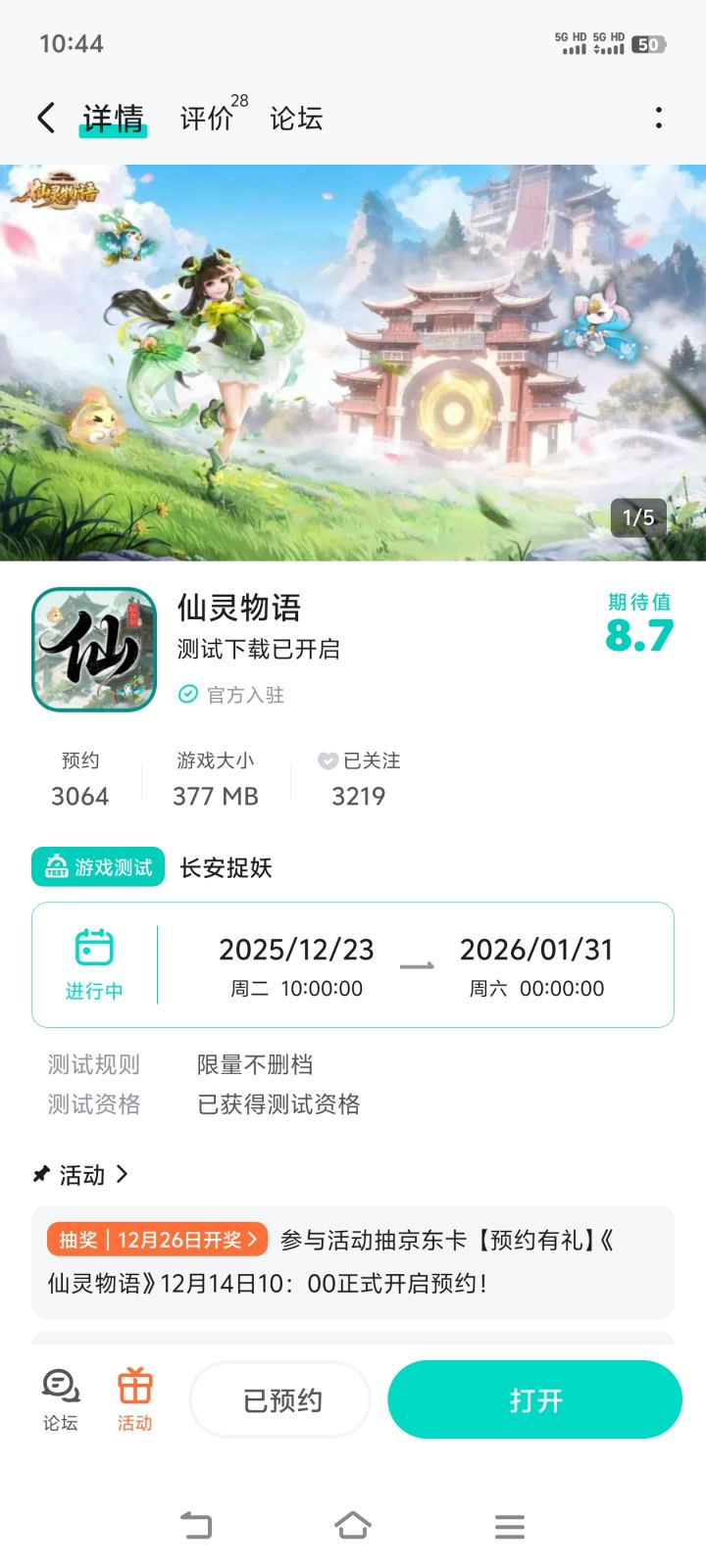Screen dimensions: 706x1568
Task: Tap the 游戏测试 badge icon
Action: [54, 867]
